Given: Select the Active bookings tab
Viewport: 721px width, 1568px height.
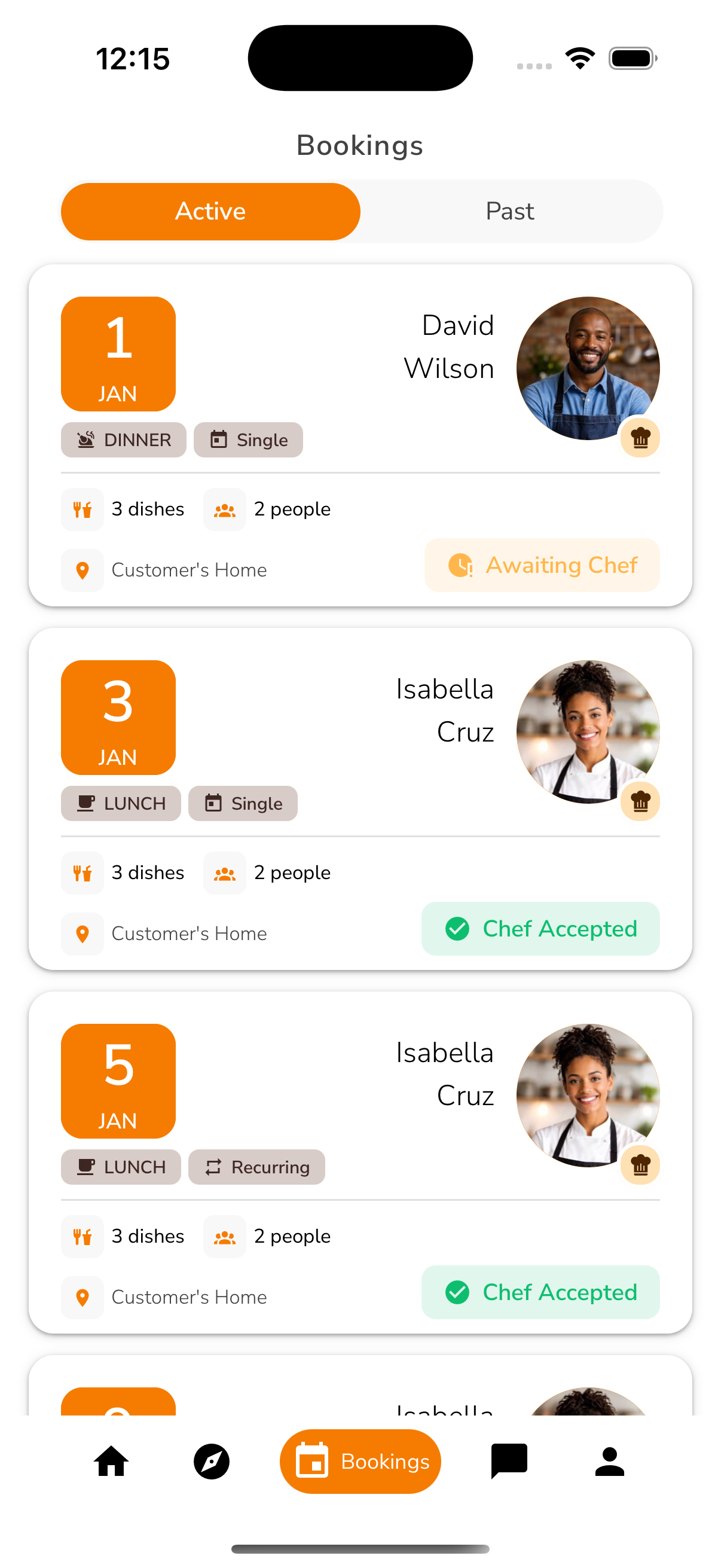Looking at the screenshot, I should pos(210,211).
